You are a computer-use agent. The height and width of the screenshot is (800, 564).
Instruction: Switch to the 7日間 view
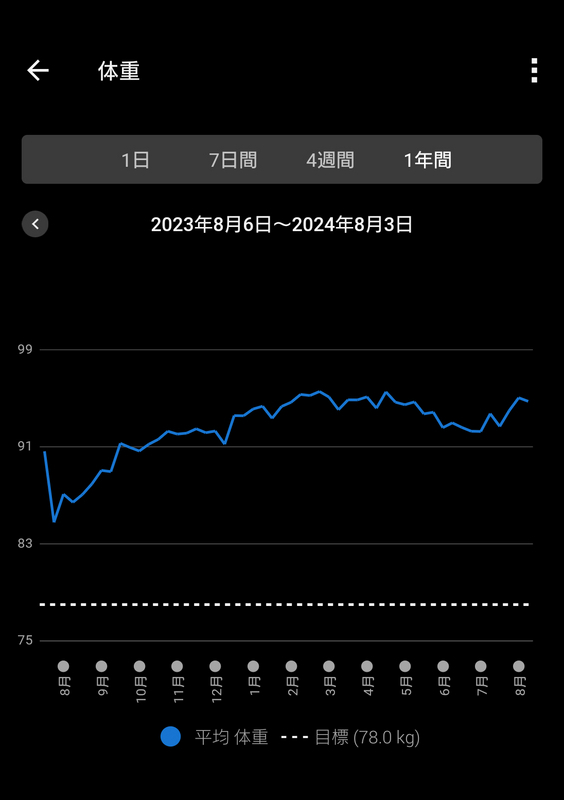click(233, 160)
